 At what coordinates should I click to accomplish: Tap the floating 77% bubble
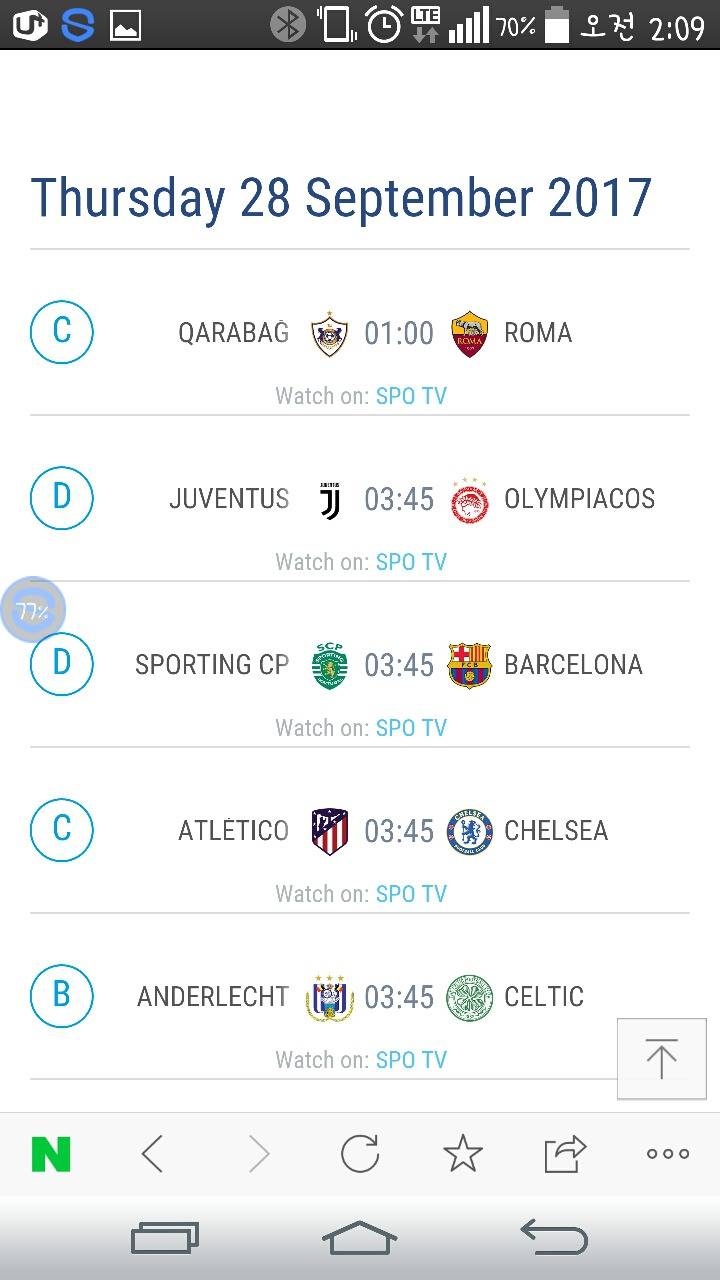click(33, 610)
